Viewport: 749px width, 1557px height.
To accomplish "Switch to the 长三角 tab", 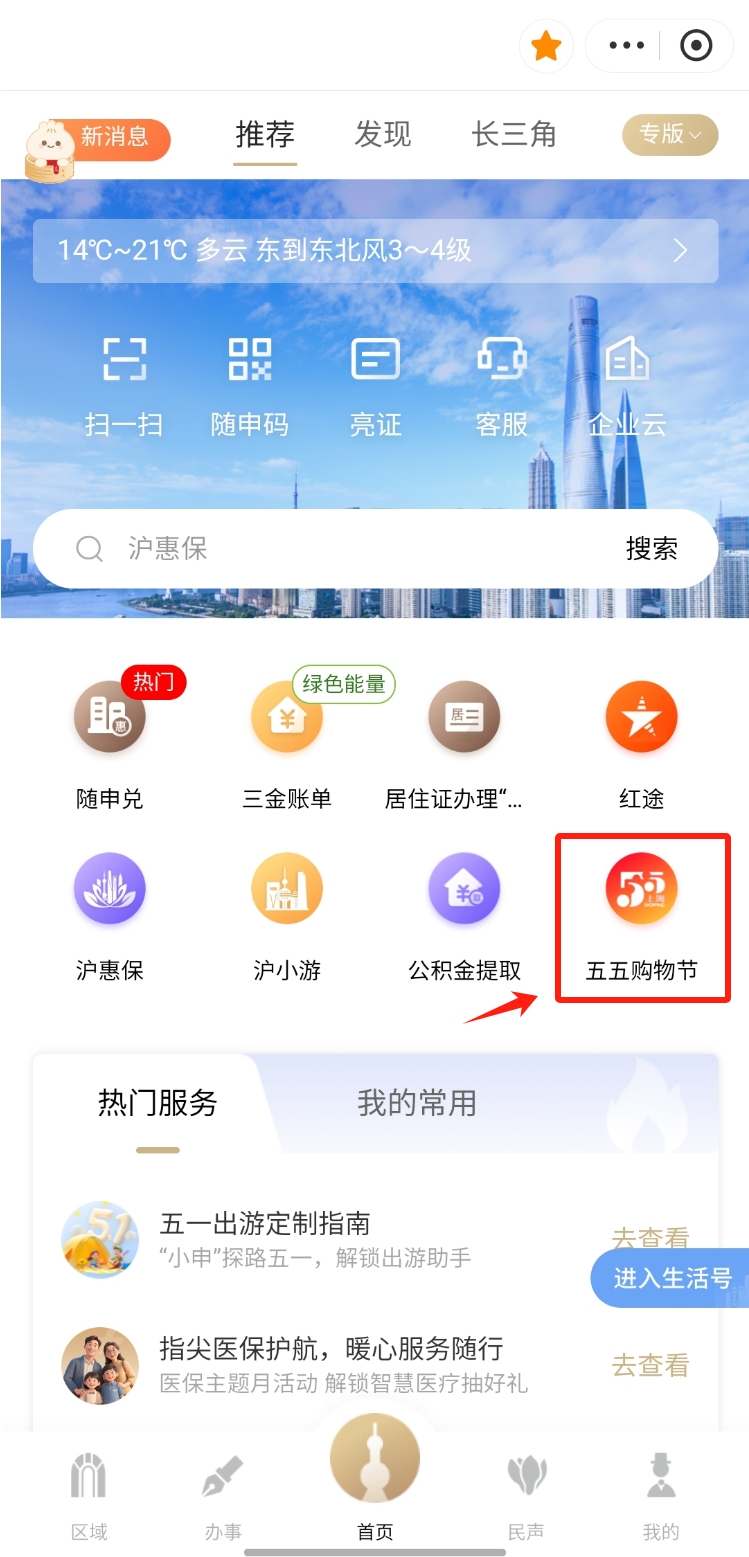I will (514, 134).
